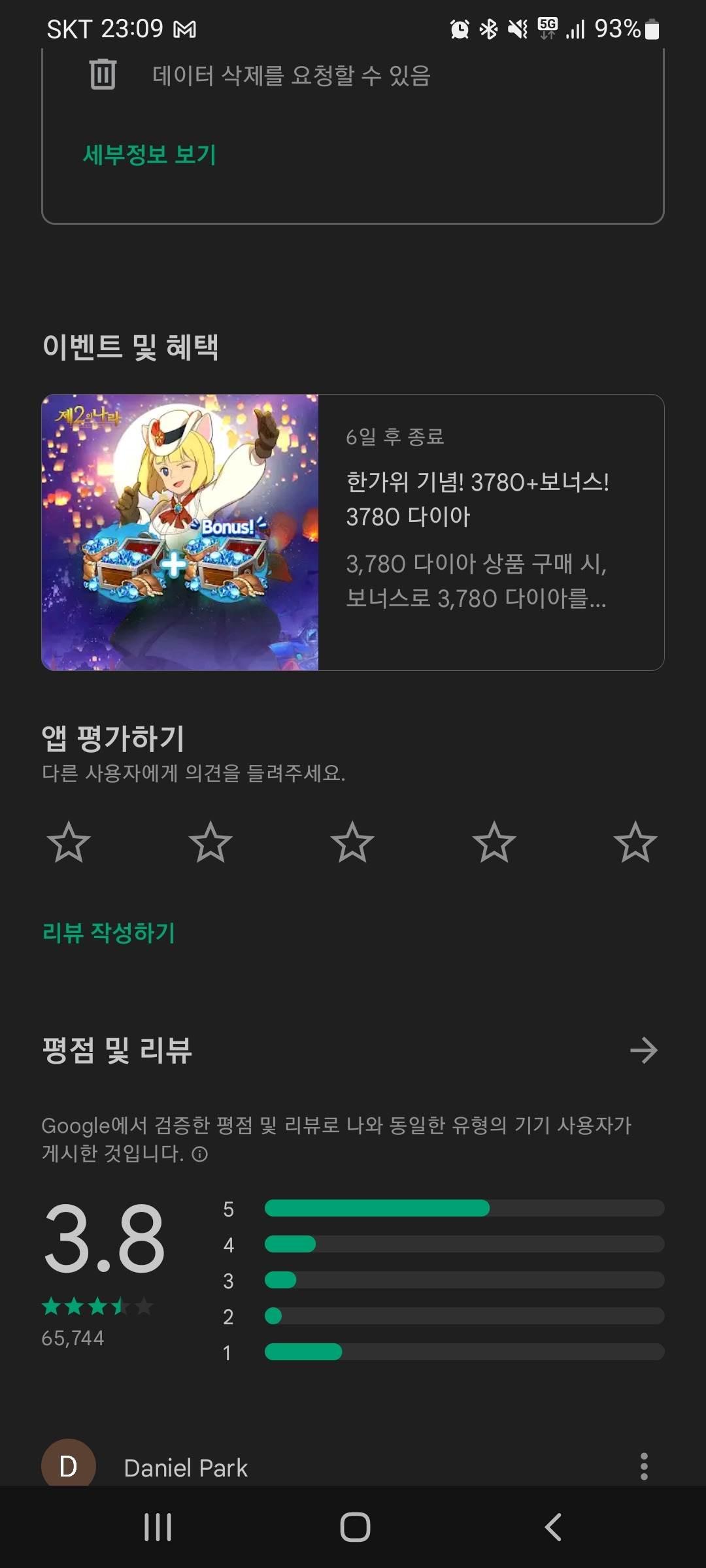Give the app a five-star rating
Image resolution: width=706 pixels, height=1568 pixels.
point(635,843)
